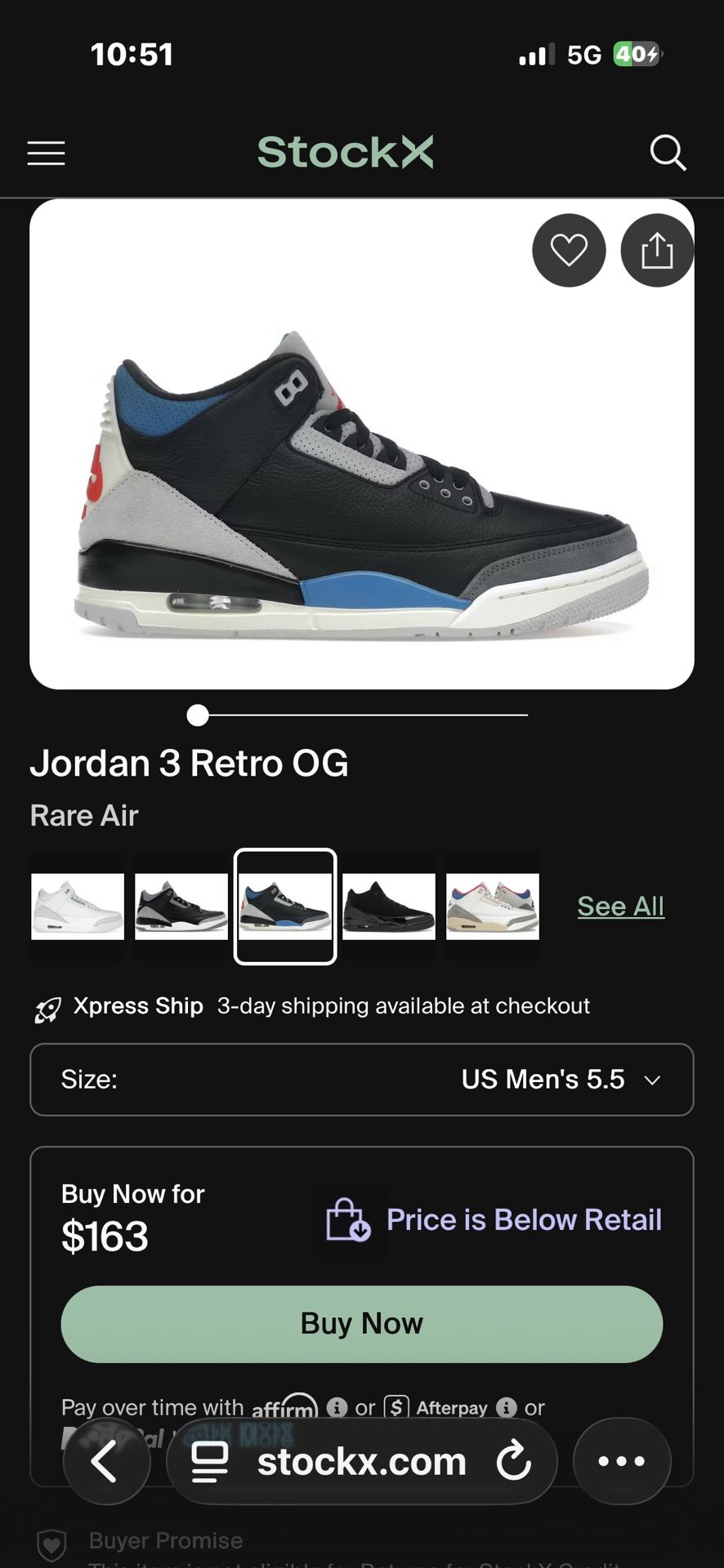This screenshot has height=1568, width=724.
Task: Open the StockX home logo
Action: coord(345,153)
